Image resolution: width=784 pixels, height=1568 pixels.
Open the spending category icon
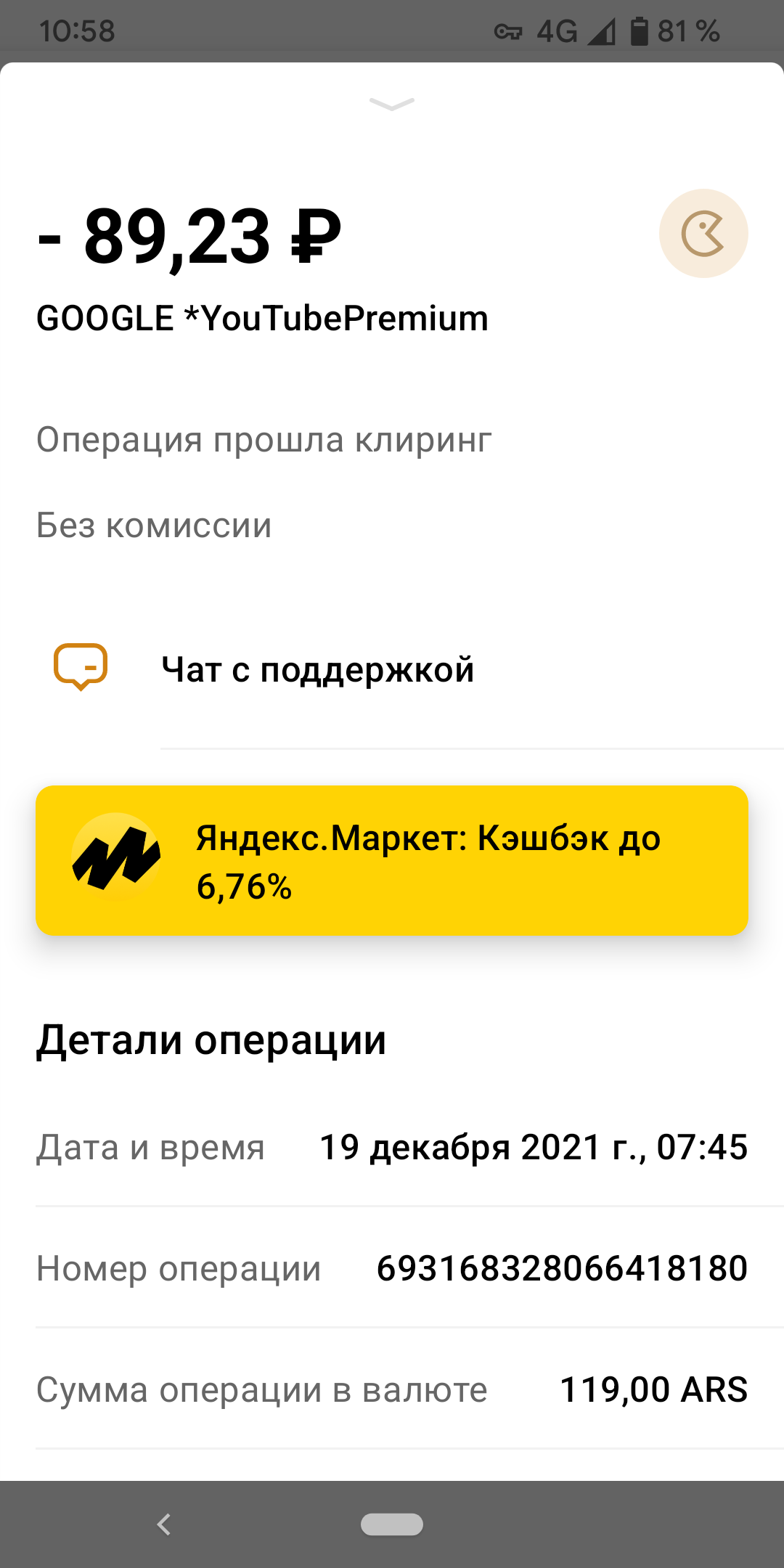703,234
